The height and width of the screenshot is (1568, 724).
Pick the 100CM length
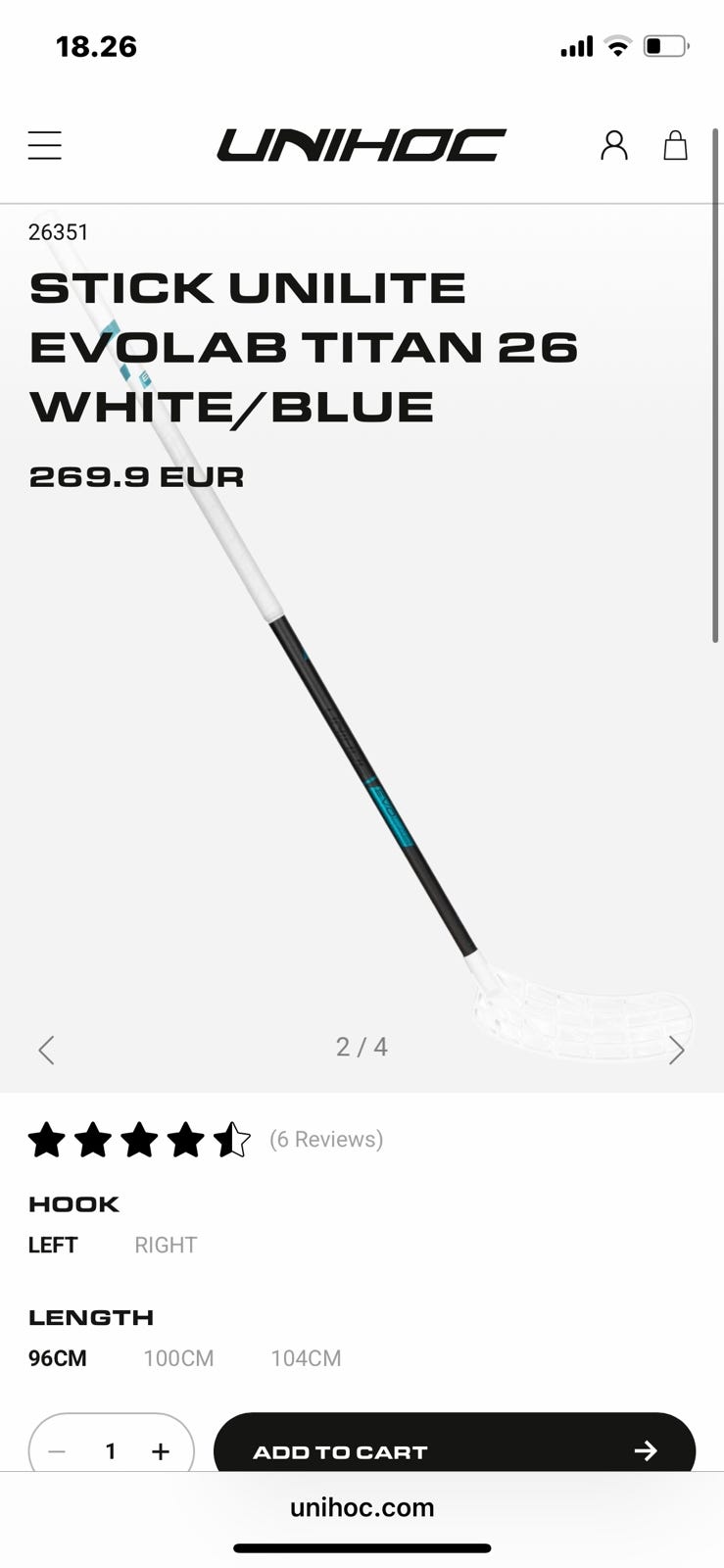click(x=178, y=1358)
